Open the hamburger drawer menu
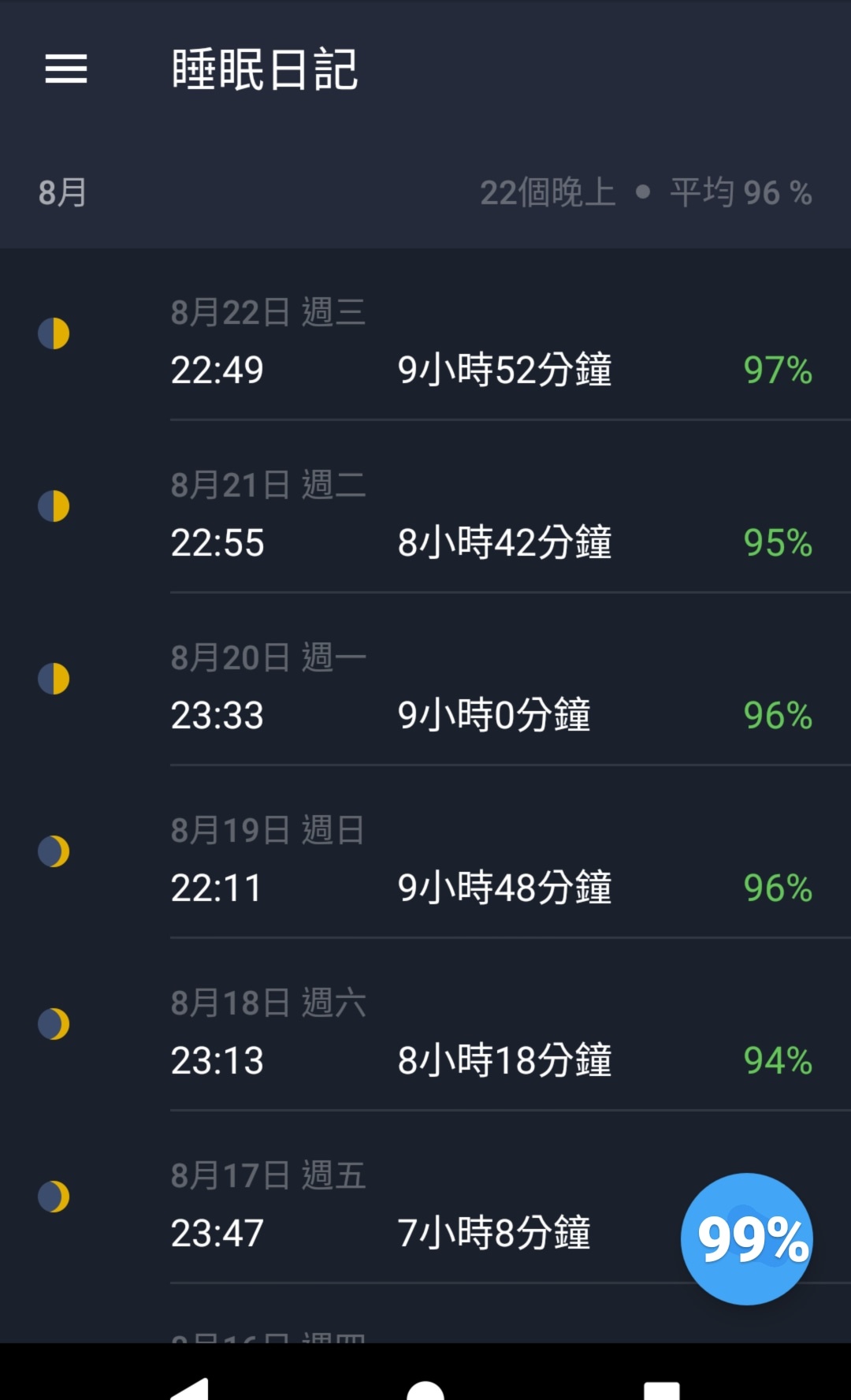This screenshot has width=851, height=1400. click(66, 69)
